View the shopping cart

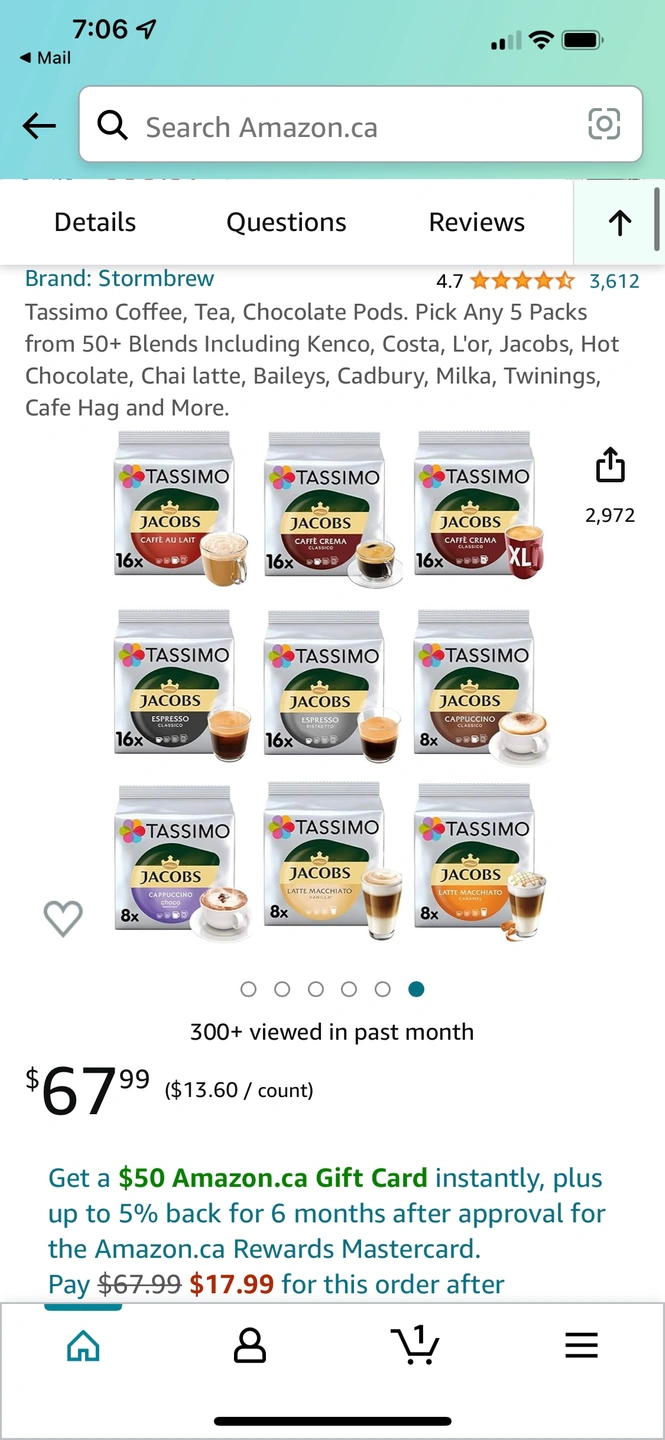pos(414,1346)
